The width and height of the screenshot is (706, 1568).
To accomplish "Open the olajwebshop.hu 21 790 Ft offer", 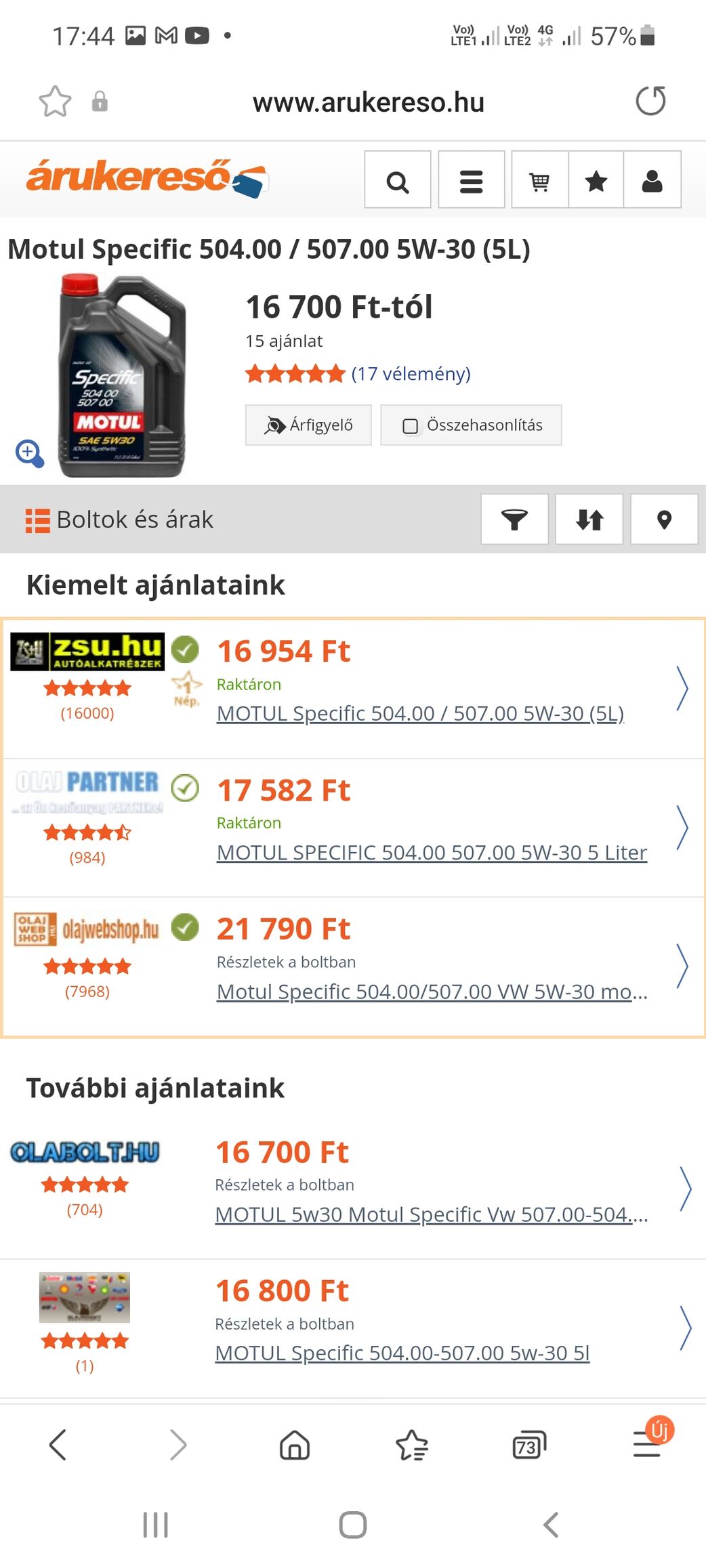I will (x=354, y=967).
